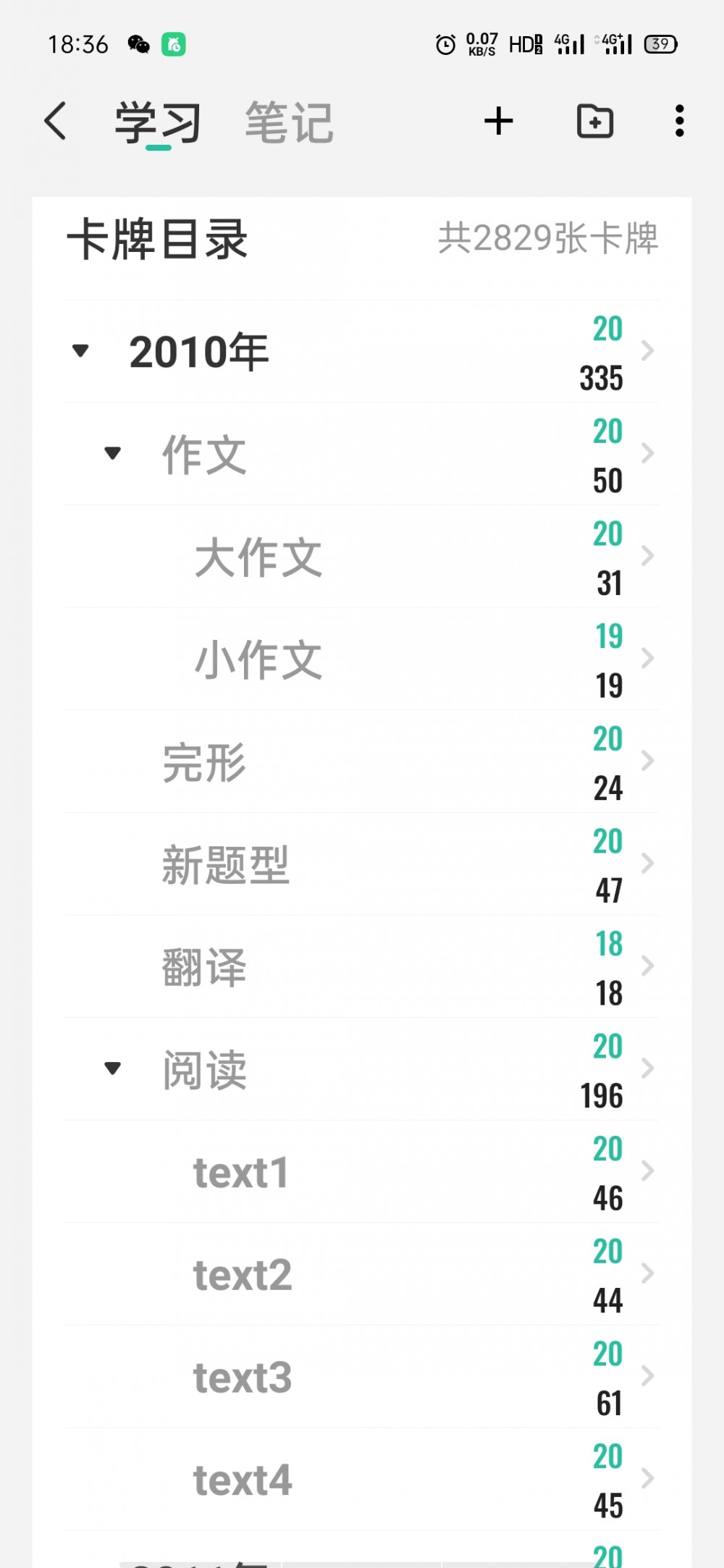The height and width of the screenshot is (1568, 724).
Task: Select the 学习 tab
Action: click(158, 122)
